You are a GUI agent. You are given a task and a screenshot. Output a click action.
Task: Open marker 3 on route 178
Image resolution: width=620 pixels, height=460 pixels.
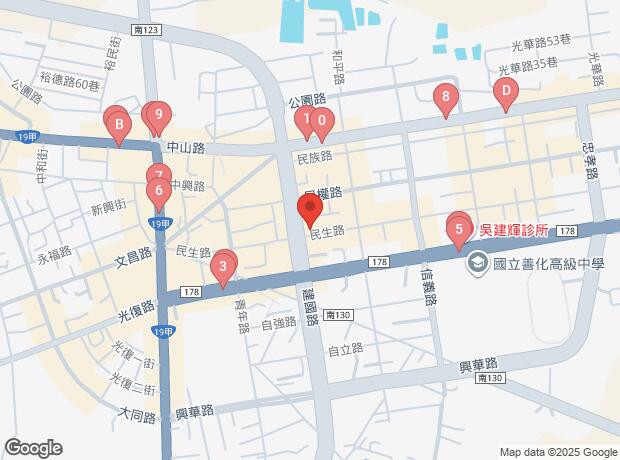(223, 271)
